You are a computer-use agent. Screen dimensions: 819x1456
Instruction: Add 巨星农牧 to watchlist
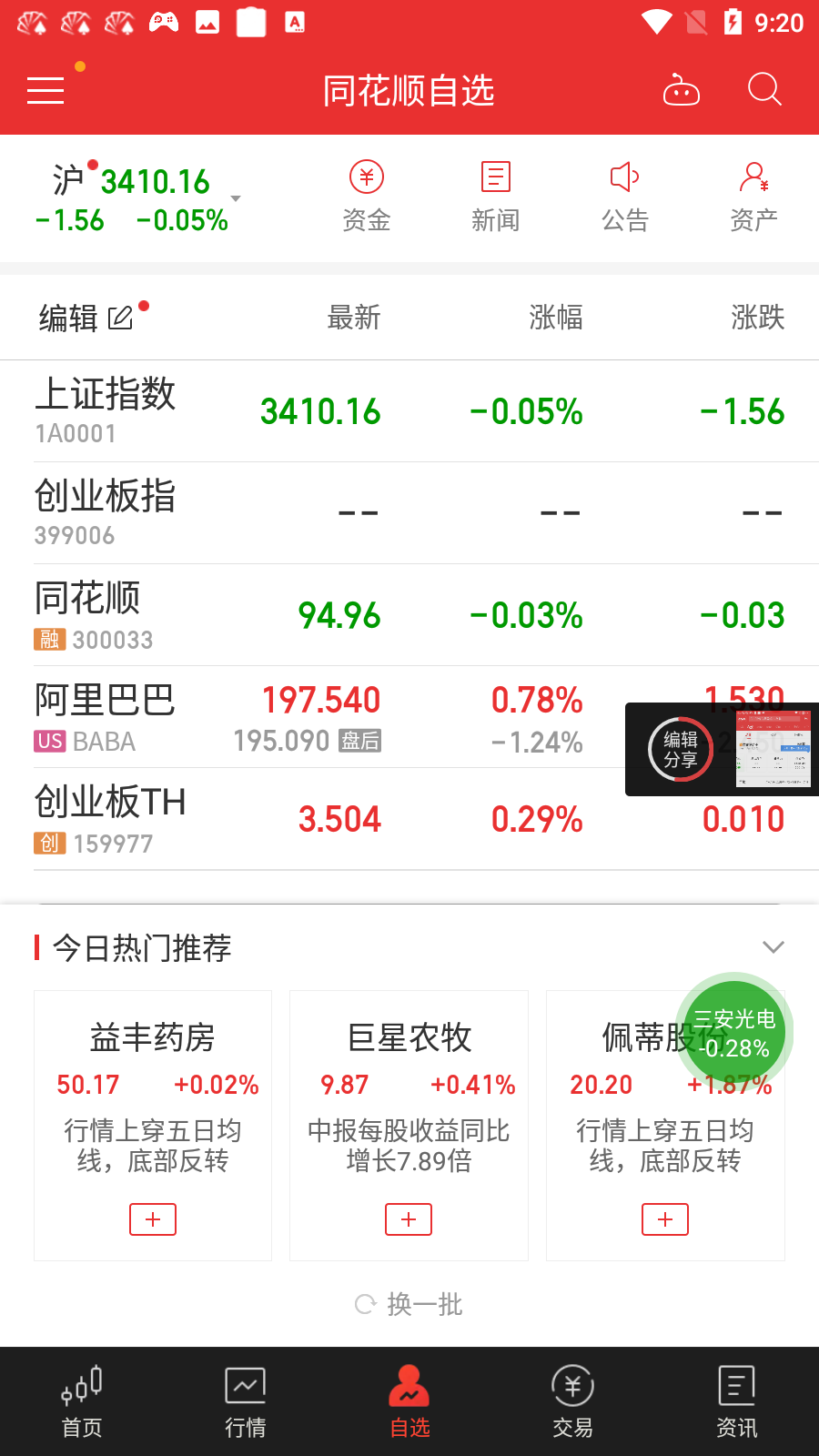point(409,1219)
